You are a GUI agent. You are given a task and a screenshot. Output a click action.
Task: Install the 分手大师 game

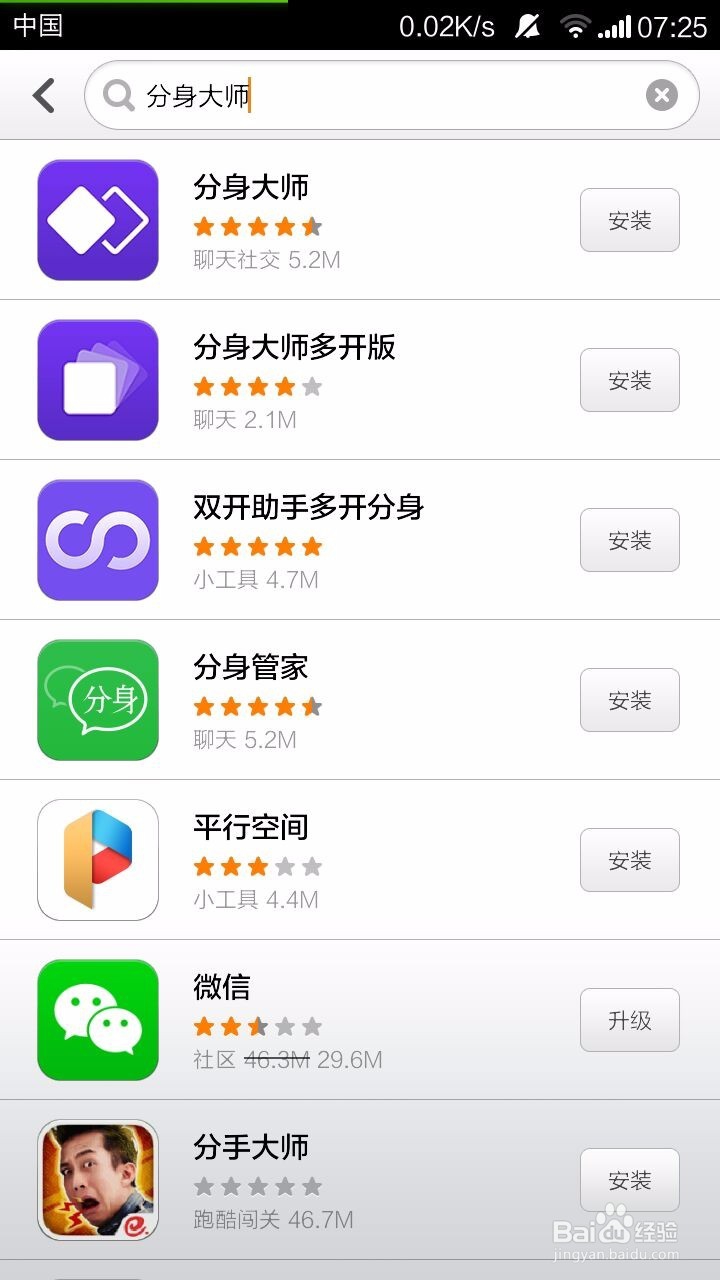pos(629,1180)
